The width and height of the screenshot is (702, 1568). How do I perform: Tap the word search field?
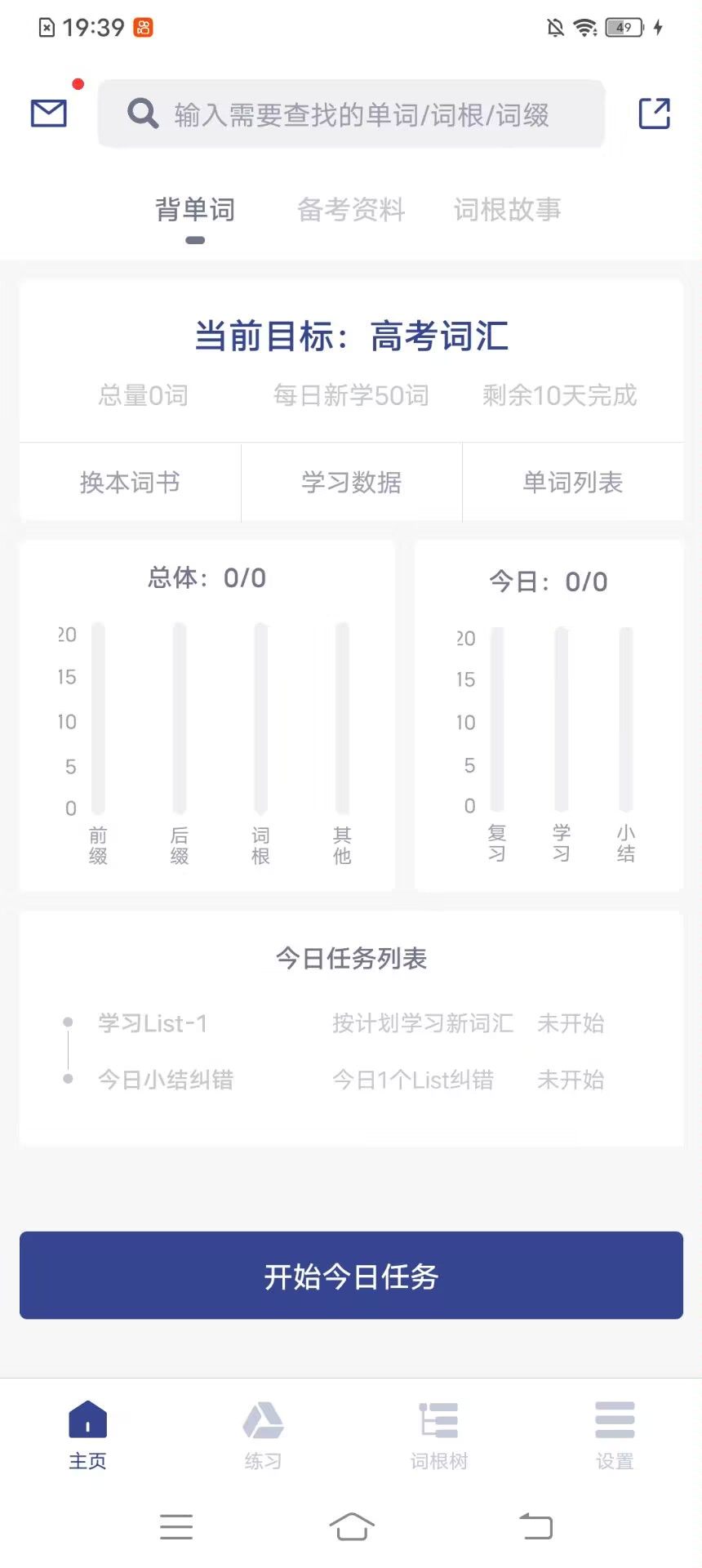point(351,114)
